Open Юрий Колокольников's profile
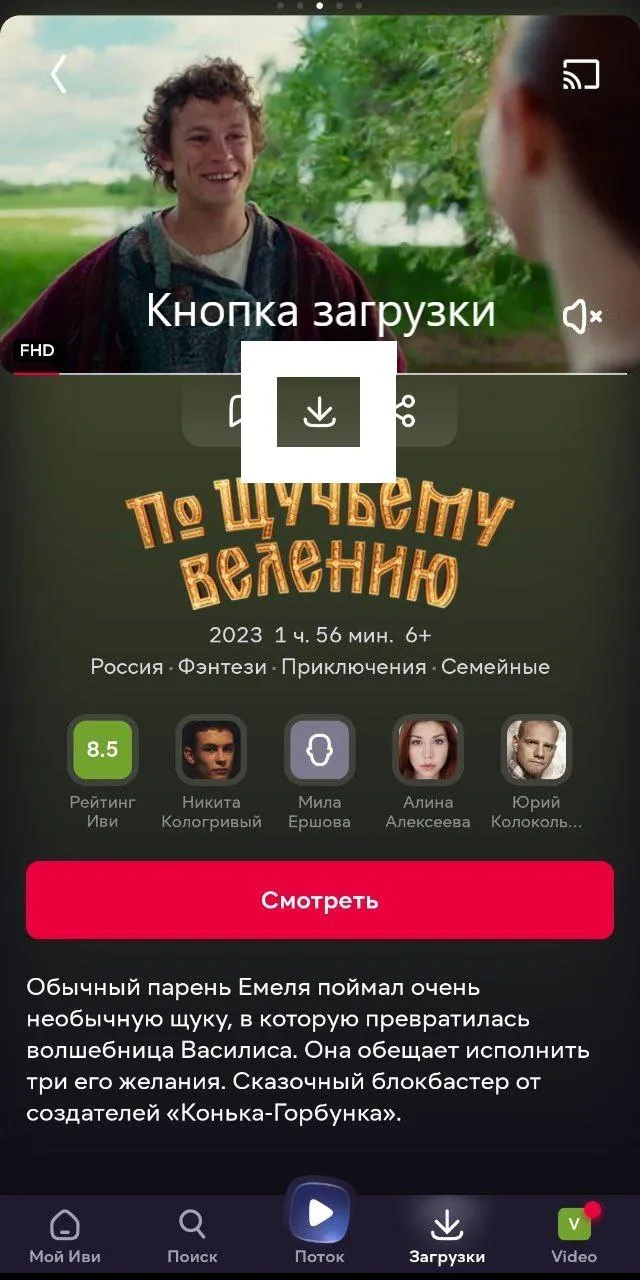640x1280 pixels. (536, 772)
